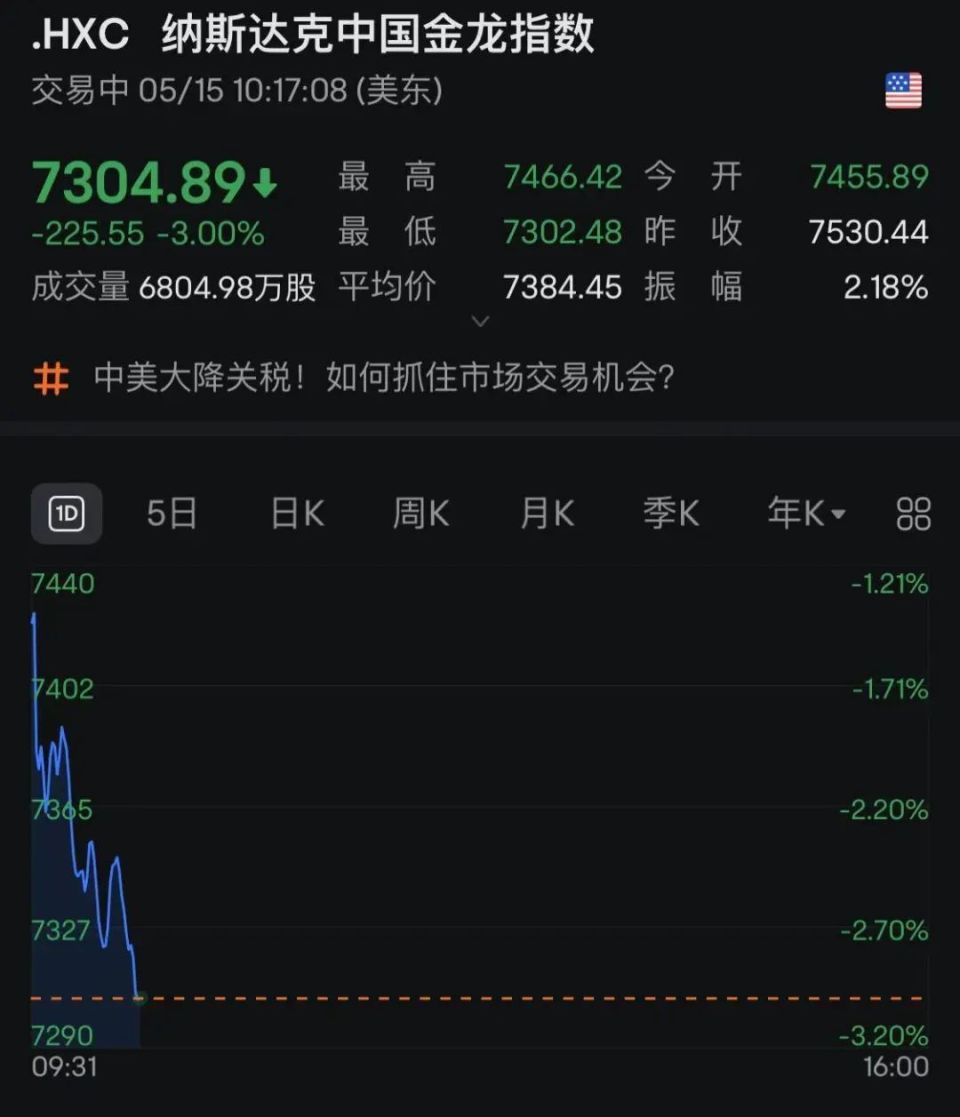Viewport: 960px width, 1117px height.
Task: Select the 1D chart view icon
Action: pos(66,513)
